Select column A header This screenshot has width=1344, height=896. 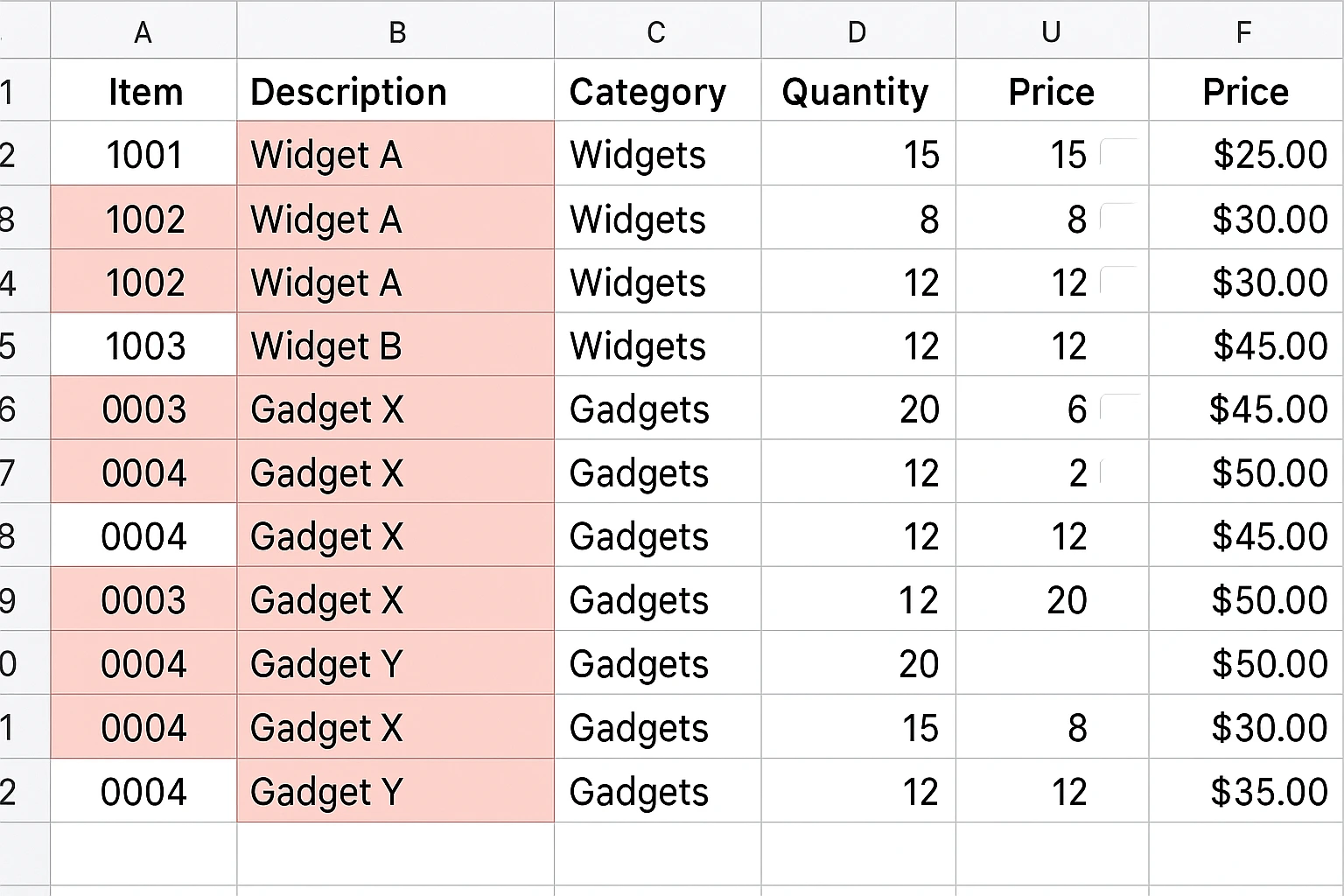tap(143, 32)
